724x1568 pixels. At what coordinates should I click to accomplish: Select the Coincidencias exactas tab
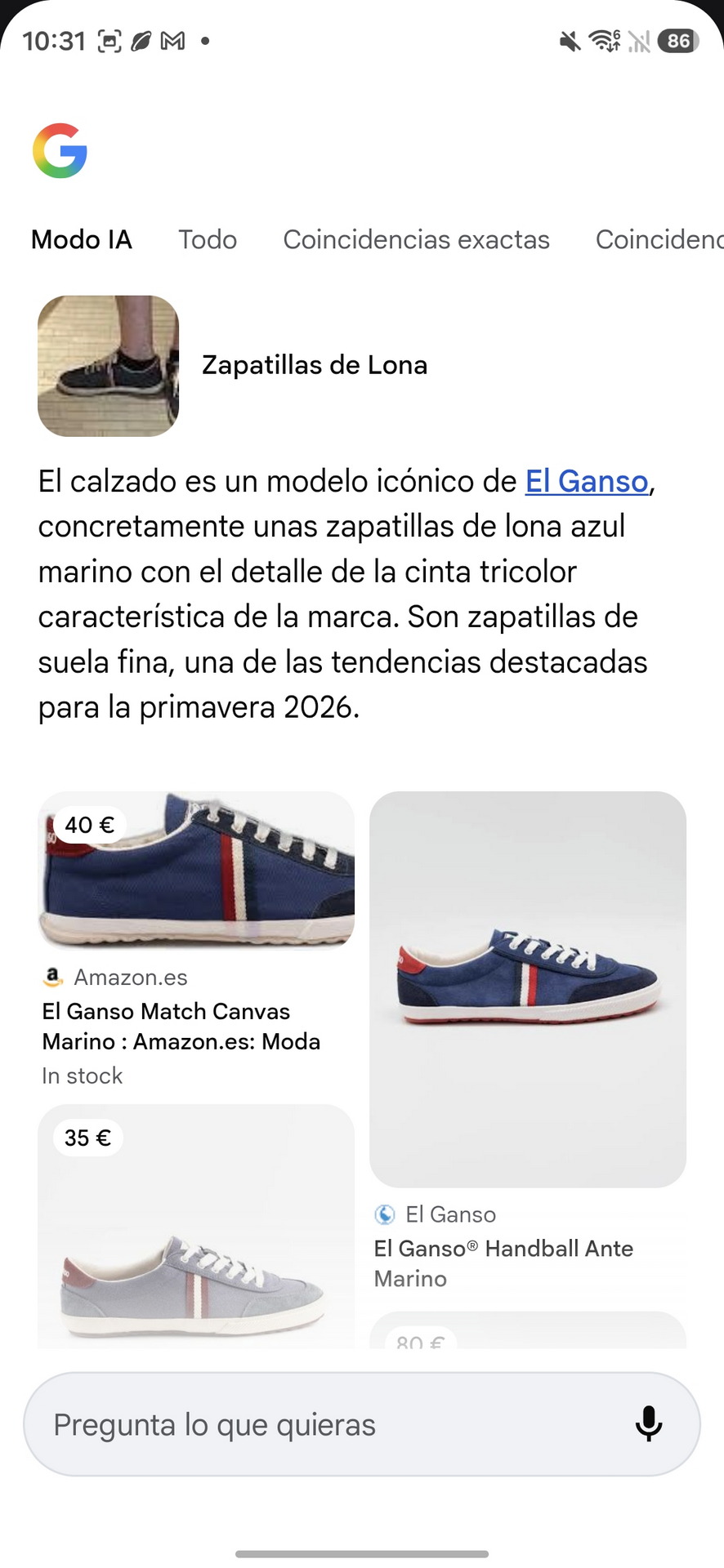coord(416,239)
